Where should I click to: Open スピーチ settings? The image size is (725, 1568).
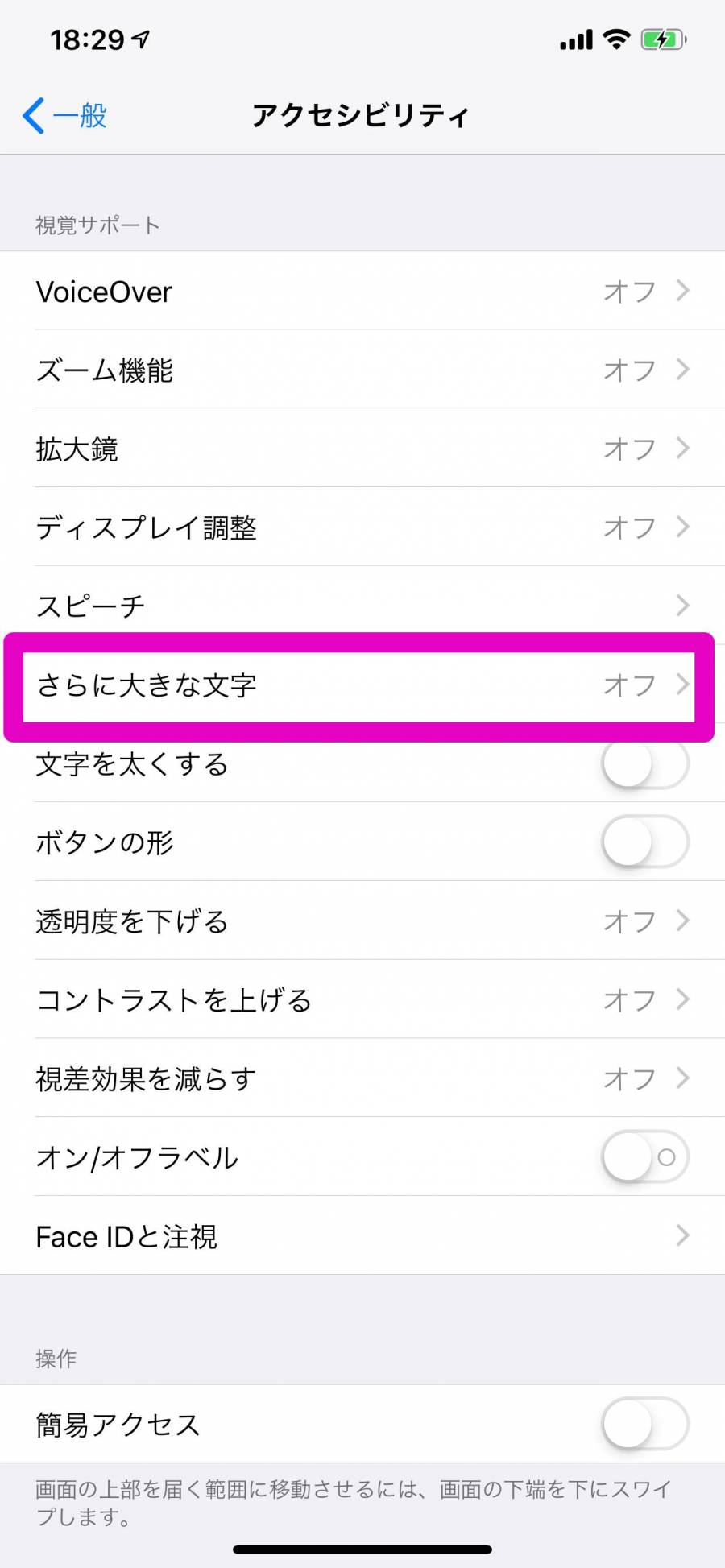coord(362,606)
